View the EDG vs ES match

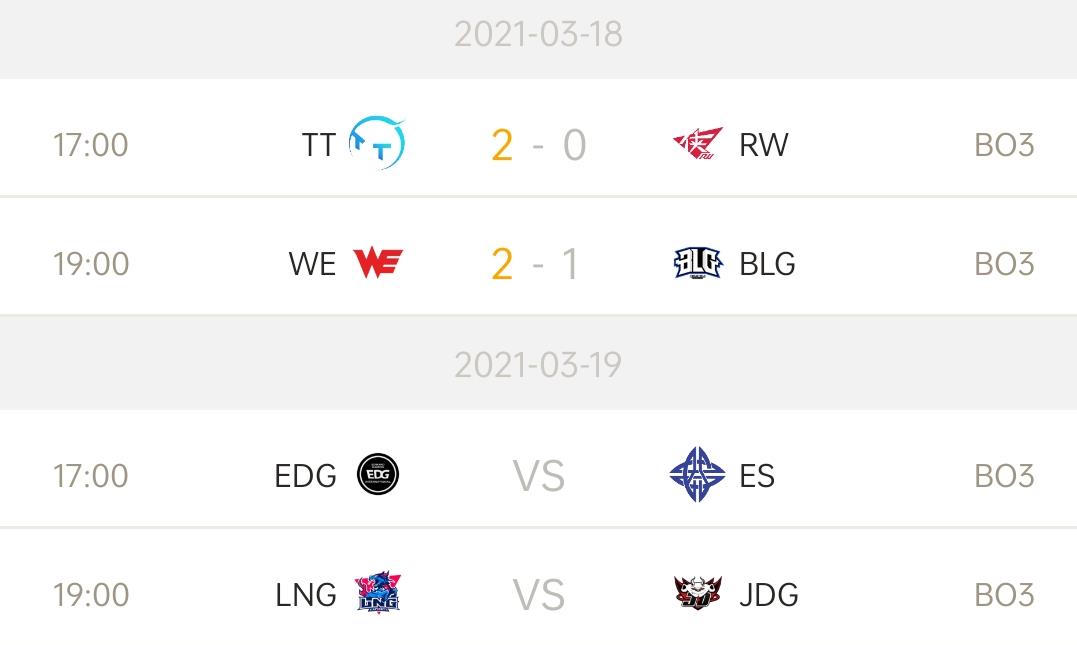point(538,475)
